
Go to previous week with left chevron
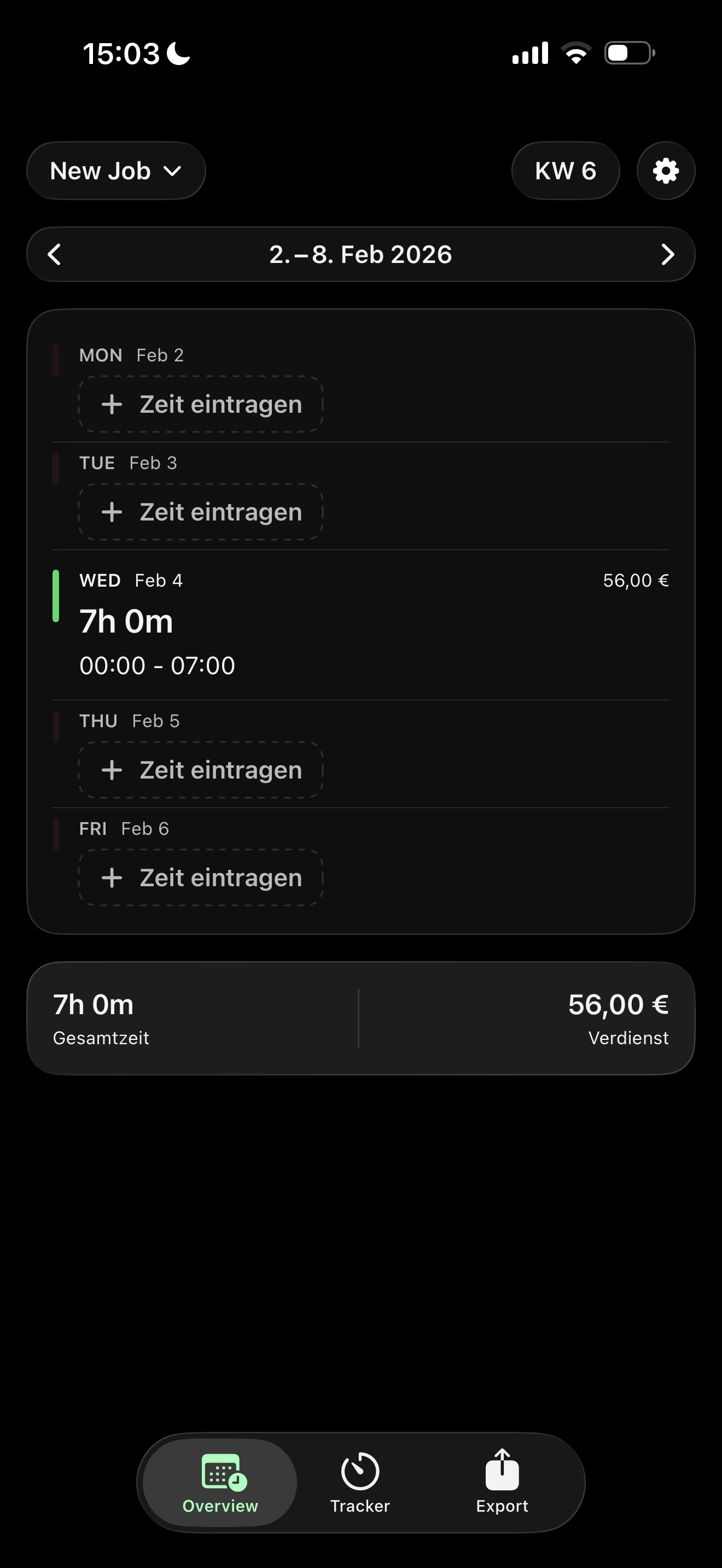55,254
